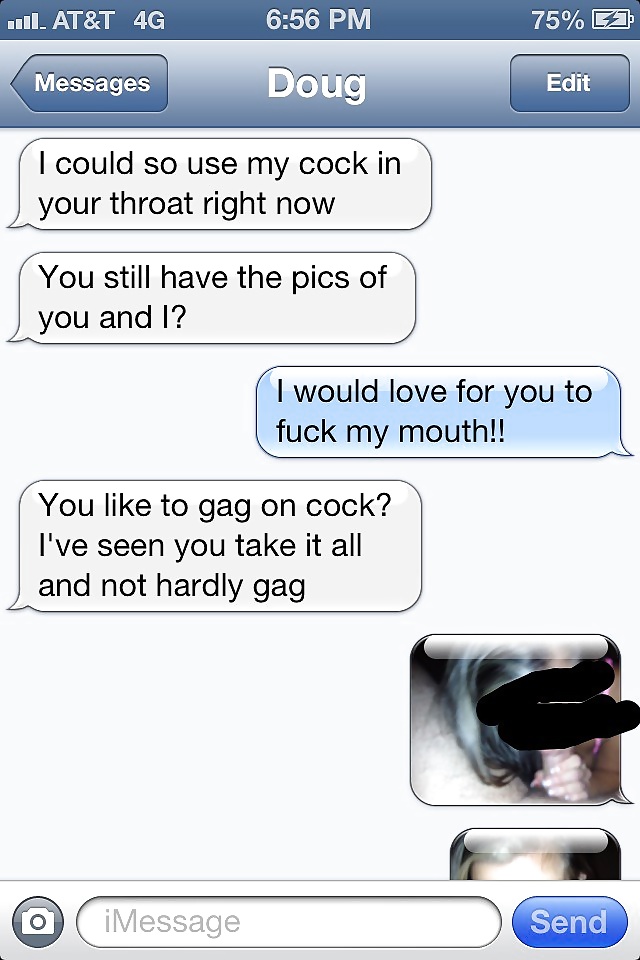This screenshot has width=640, height=960.
Task: Go back to the Messages list
Action: click(x=90, y=83)
